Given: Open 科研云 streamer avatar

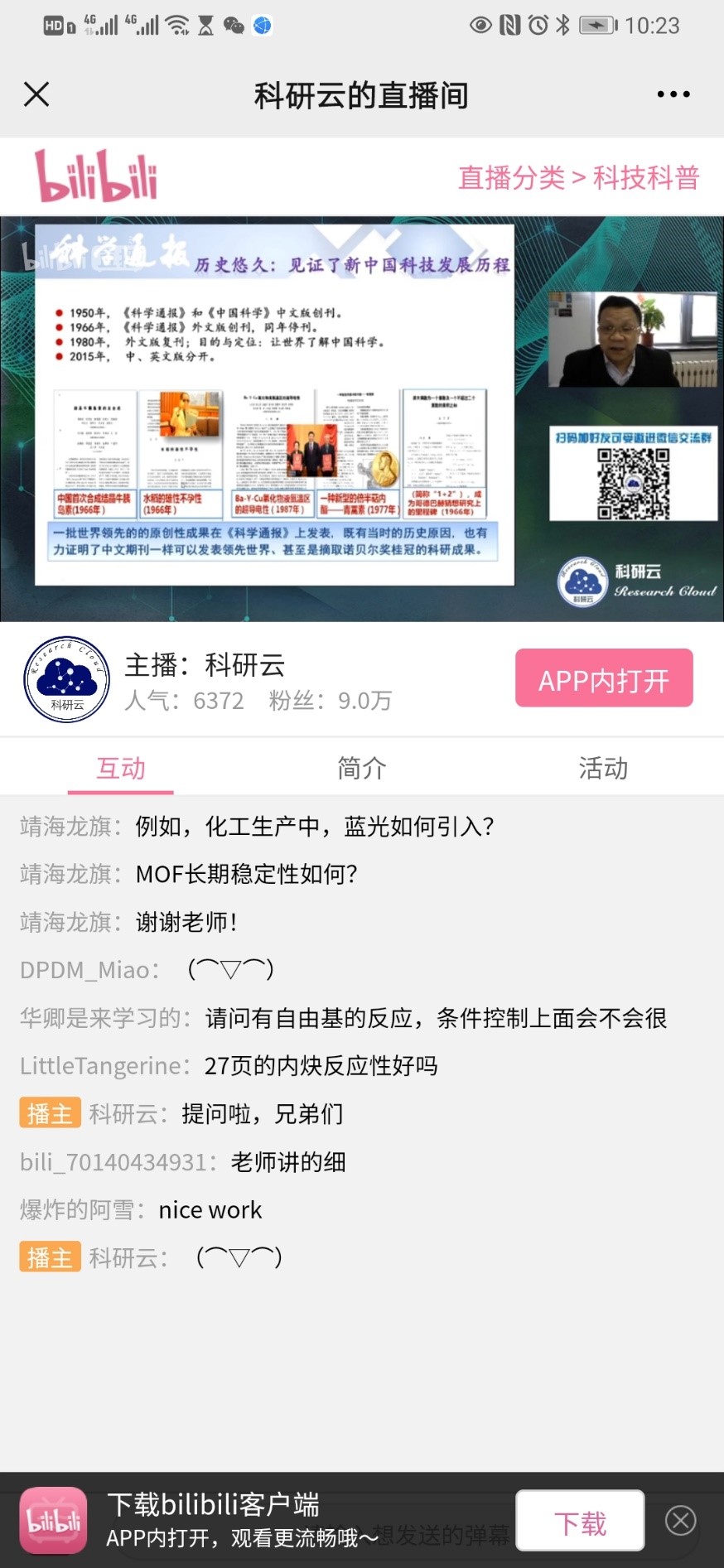Looking at the screenshot, I should pyautogui.click(x=66, y=679).
